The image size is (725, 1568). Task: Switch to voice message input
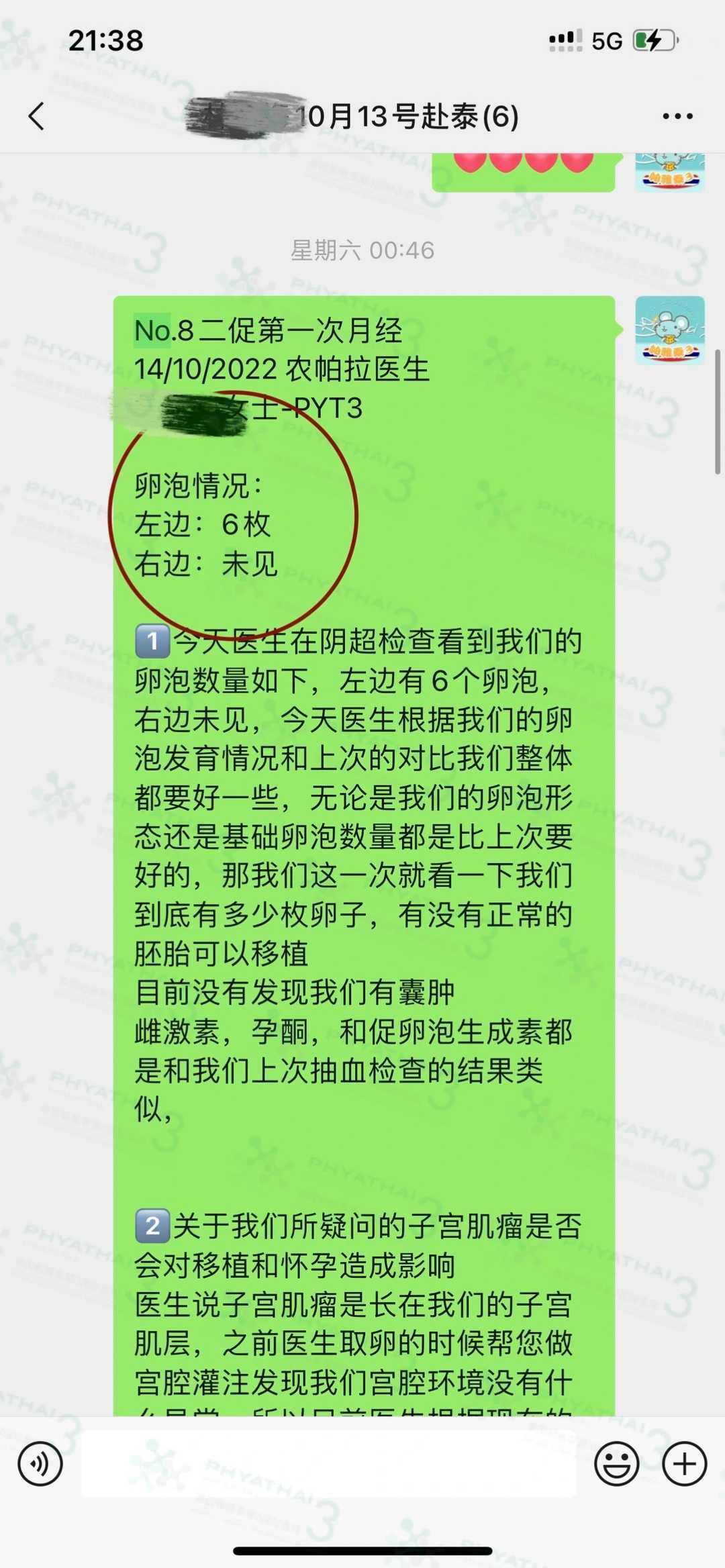pos(40,1463)
